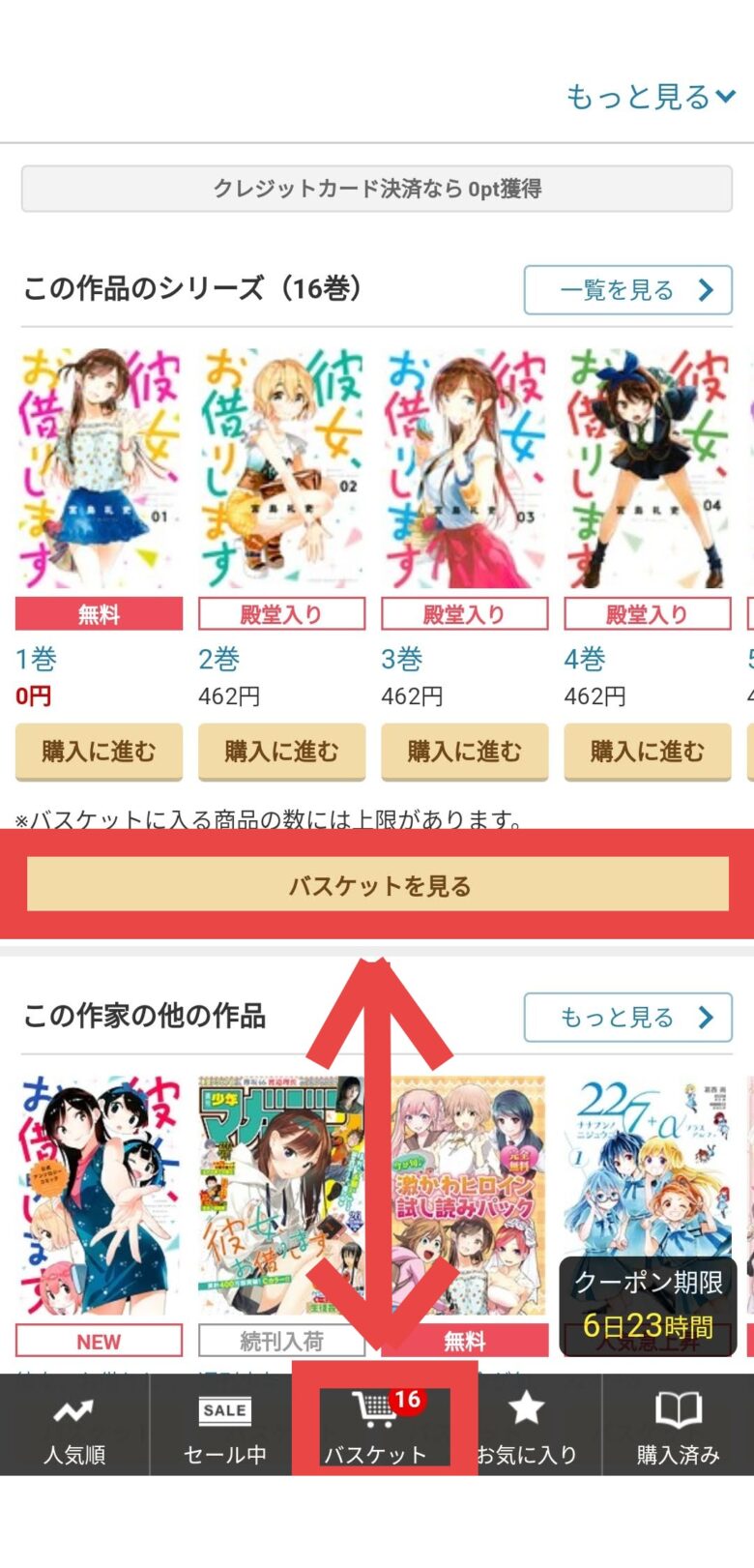Open もっと見る for author's other works
The height and width of the screenshot is (1568, 754).
pos(627,1018)
